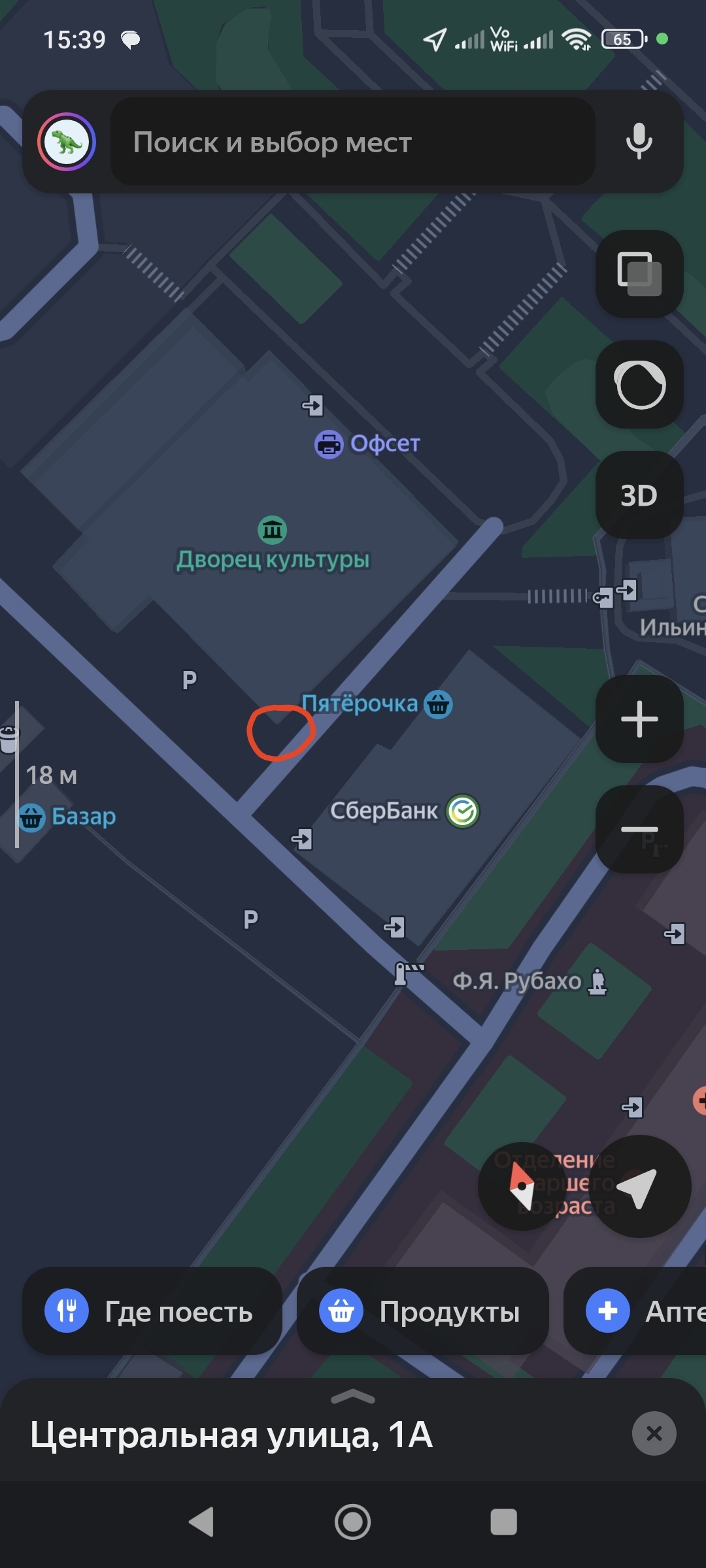Open the Пятёрочка place on the map
This screenshot has width=706, height=1568.
coord(438,704)
